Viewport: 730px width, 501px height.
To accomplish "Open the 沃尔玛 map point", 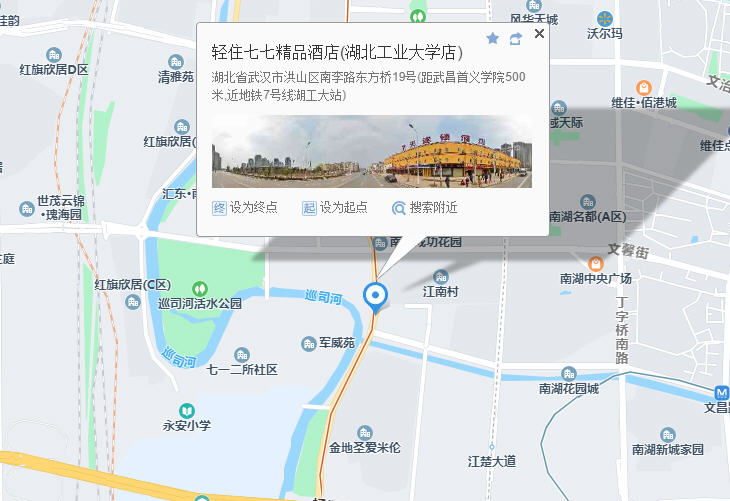I will pyautogui.click(x=604, y=19).
